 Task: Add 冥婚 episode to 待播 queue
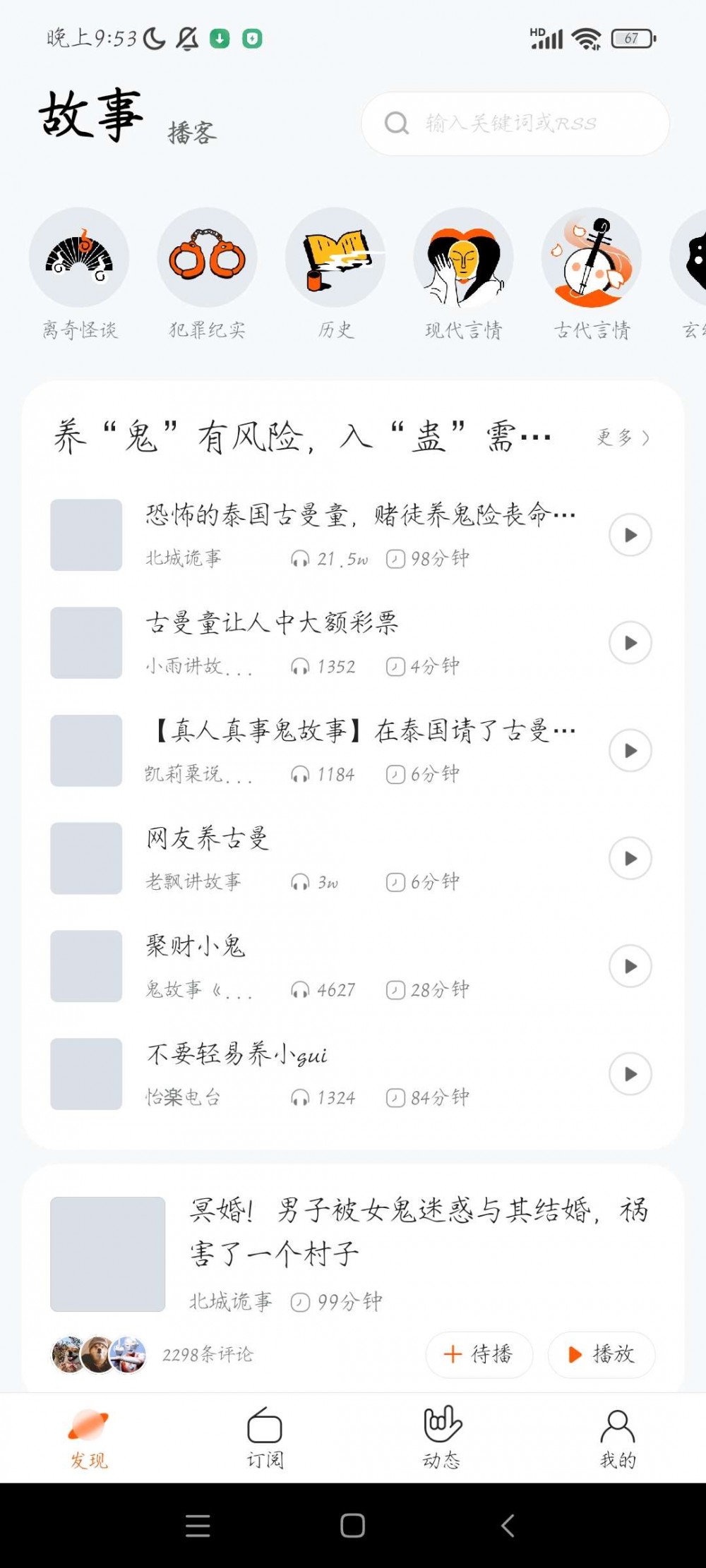click(x=479, y=1354)
